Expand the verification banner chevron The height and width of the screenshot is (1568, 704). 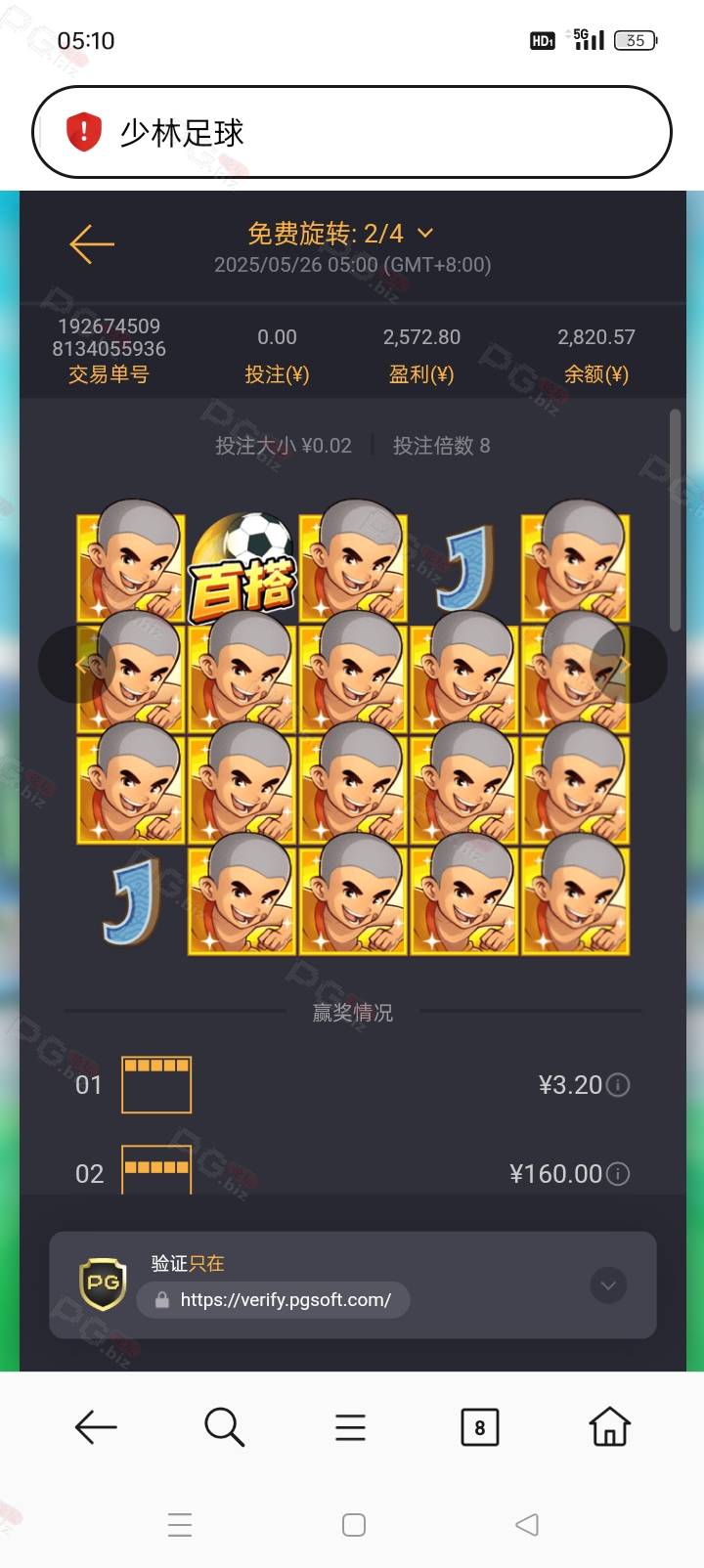[608, 1285]
